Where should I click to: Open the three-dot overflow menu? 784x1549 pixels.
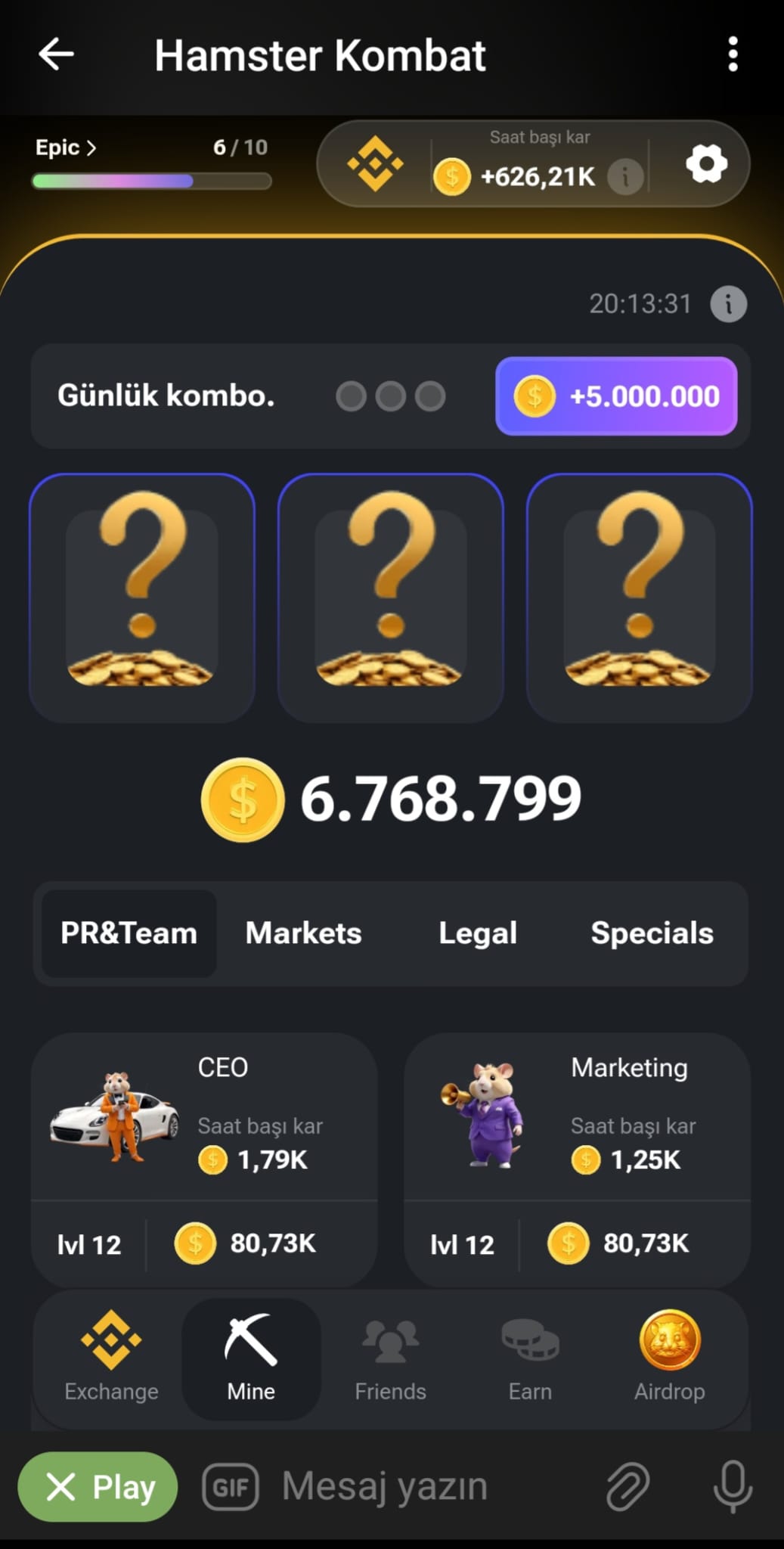pos(732,54)
